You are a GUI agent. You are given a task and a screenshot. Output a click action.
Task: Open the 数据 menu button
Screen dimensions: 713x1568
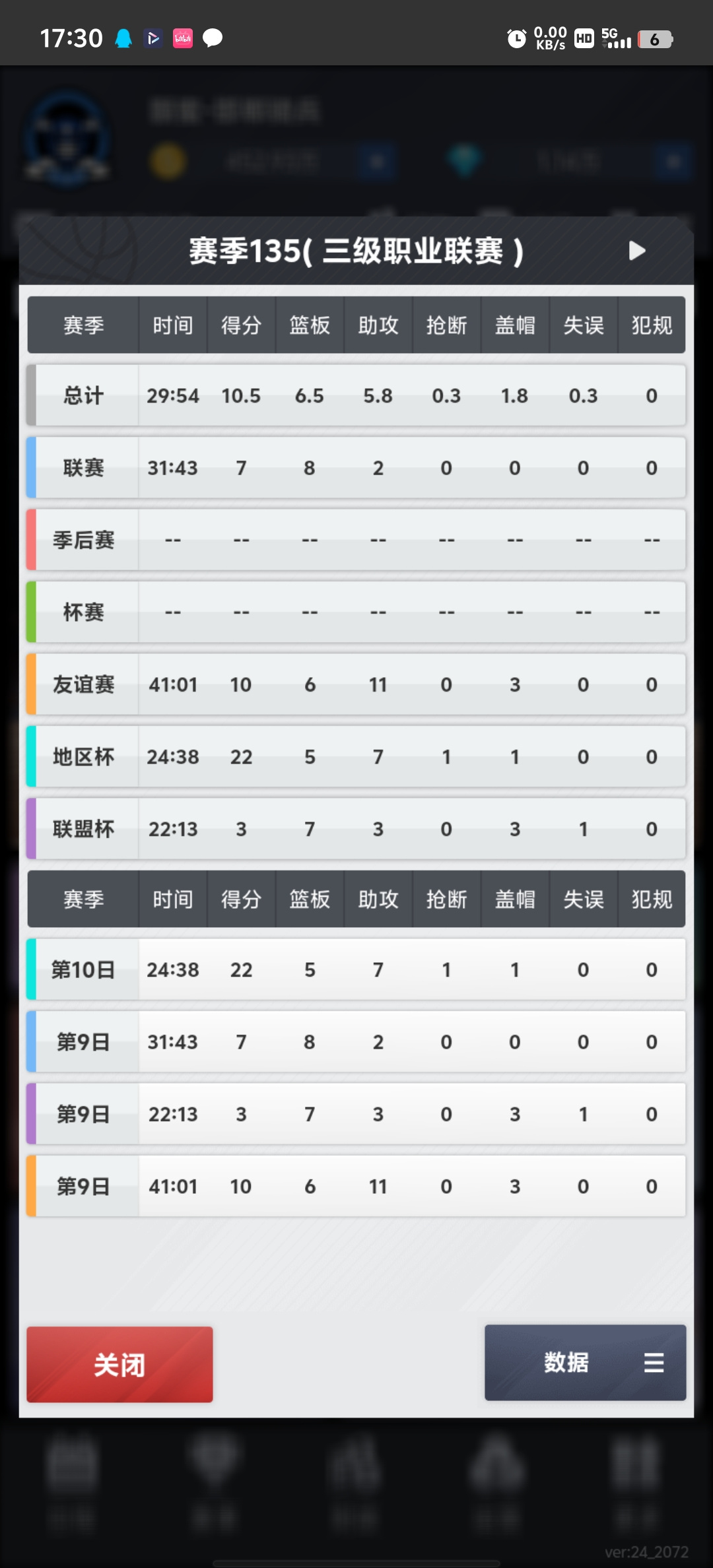click(x=585, y=1362)
